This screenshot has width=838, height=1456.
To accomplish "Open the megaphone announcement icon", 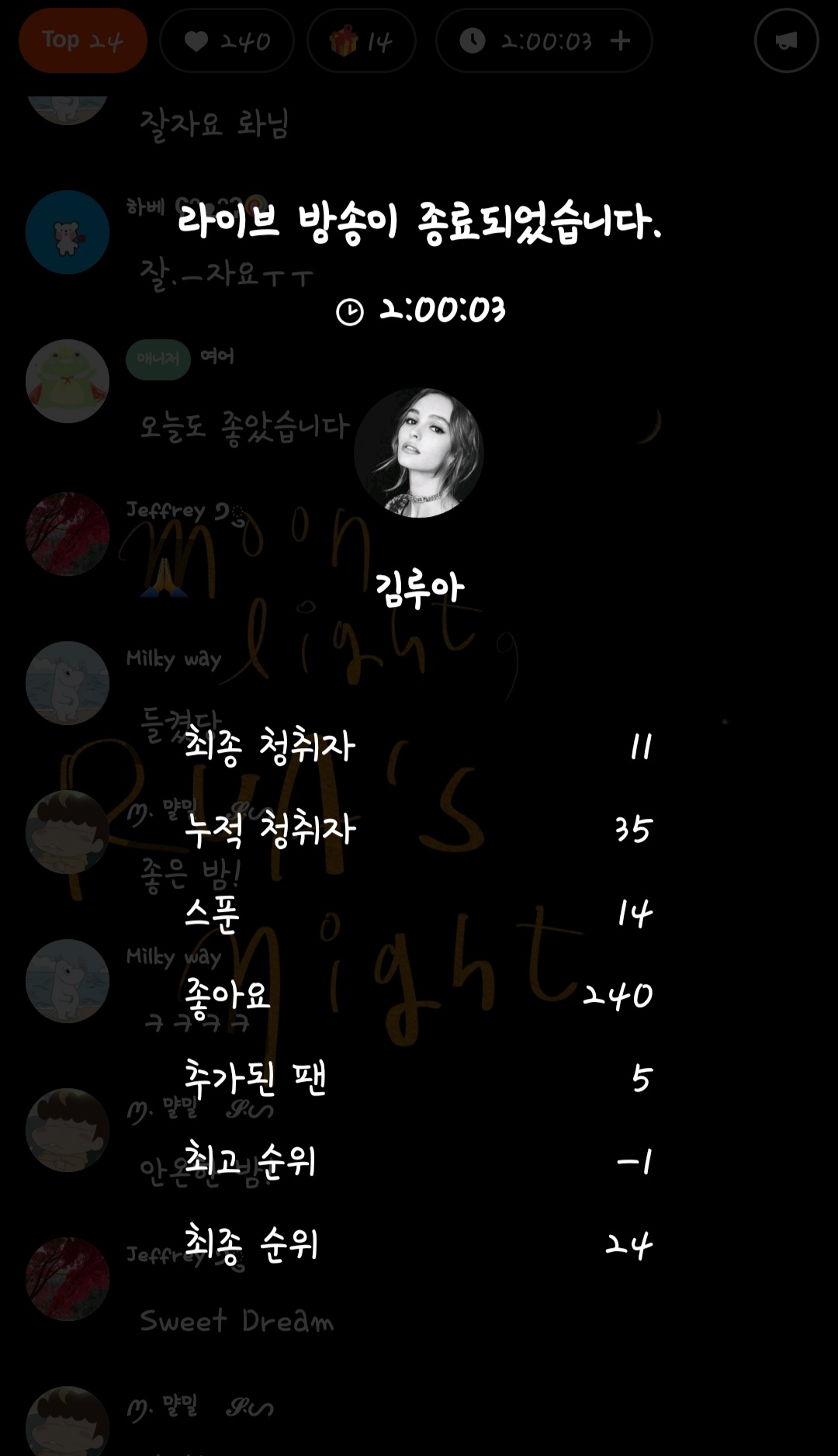I will point(786,40).
